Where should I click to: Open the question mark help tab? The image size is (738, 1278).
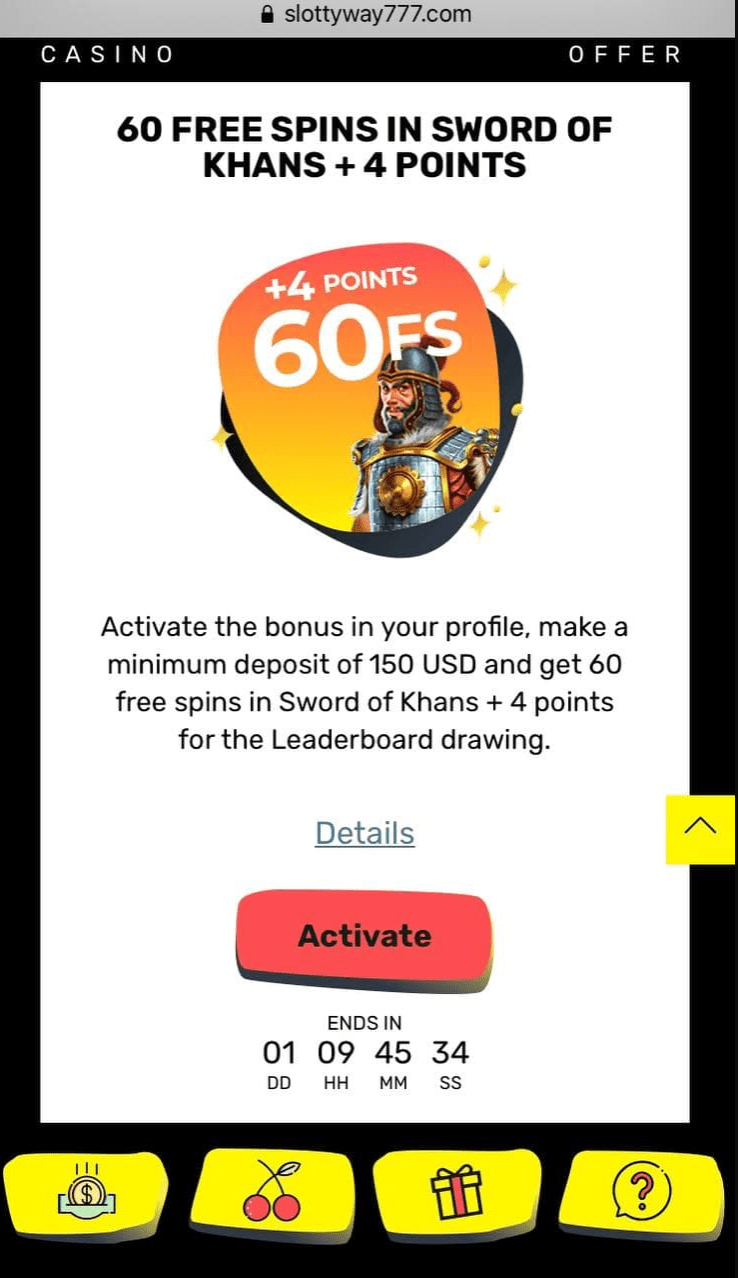click(x=640, y=1194)
